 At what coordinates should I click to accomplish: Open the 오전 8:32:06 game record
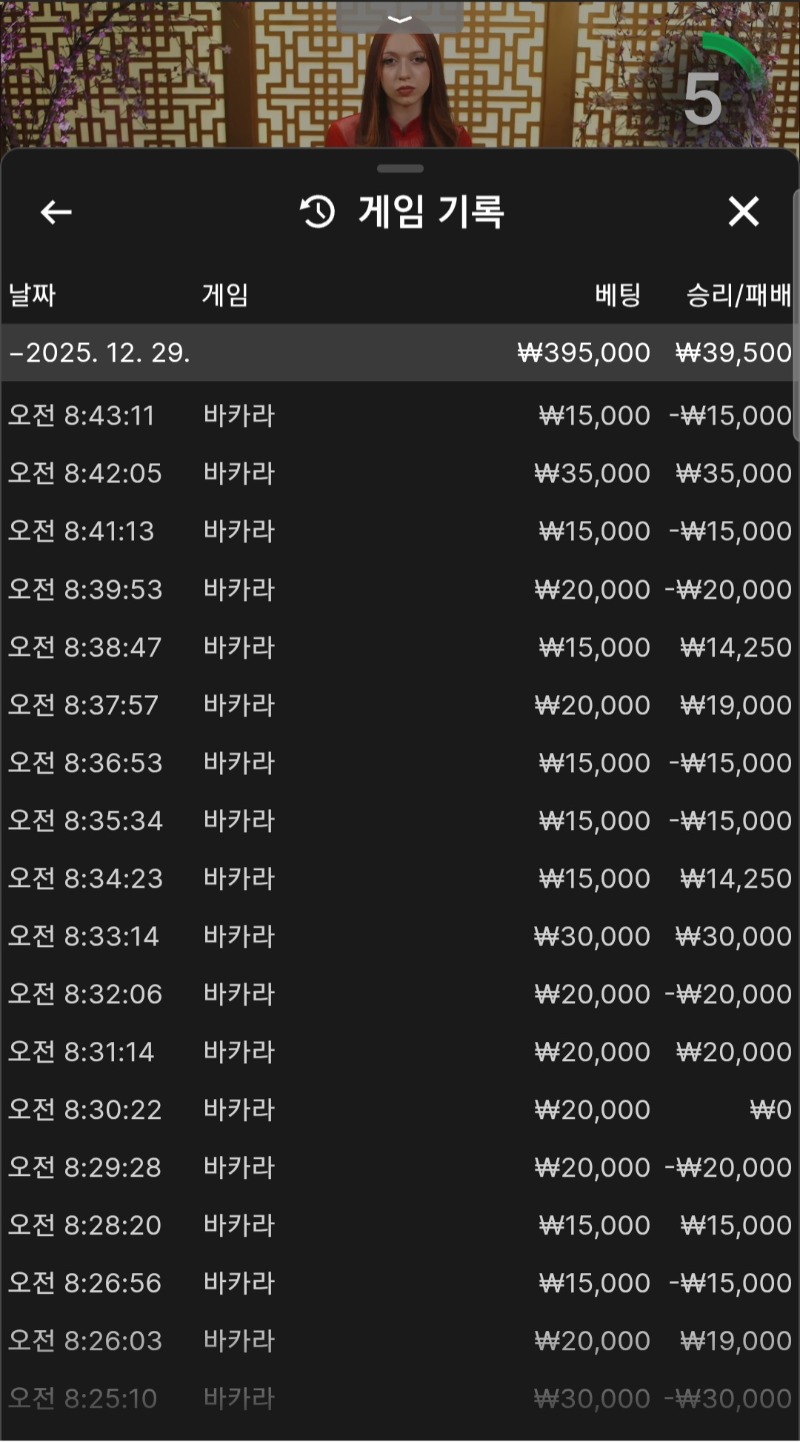[x=400, y=995]
